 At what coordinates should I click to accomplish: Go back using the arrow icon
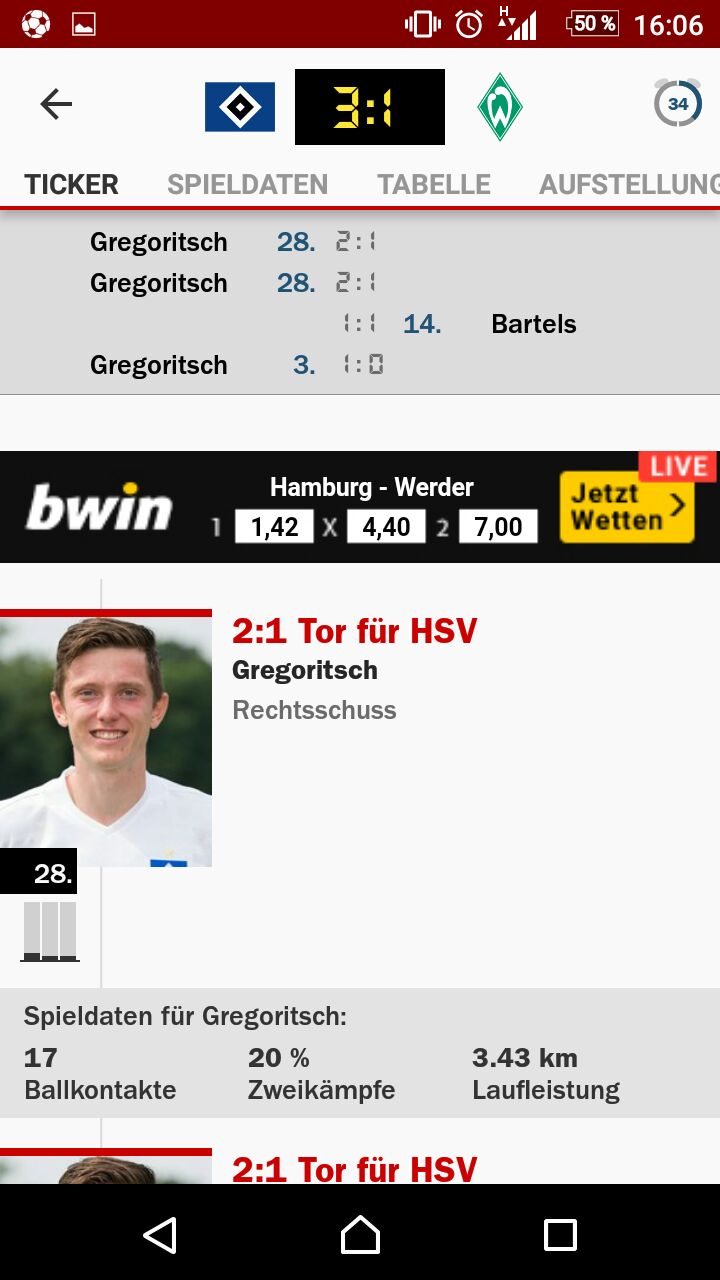tap(56, 104)
